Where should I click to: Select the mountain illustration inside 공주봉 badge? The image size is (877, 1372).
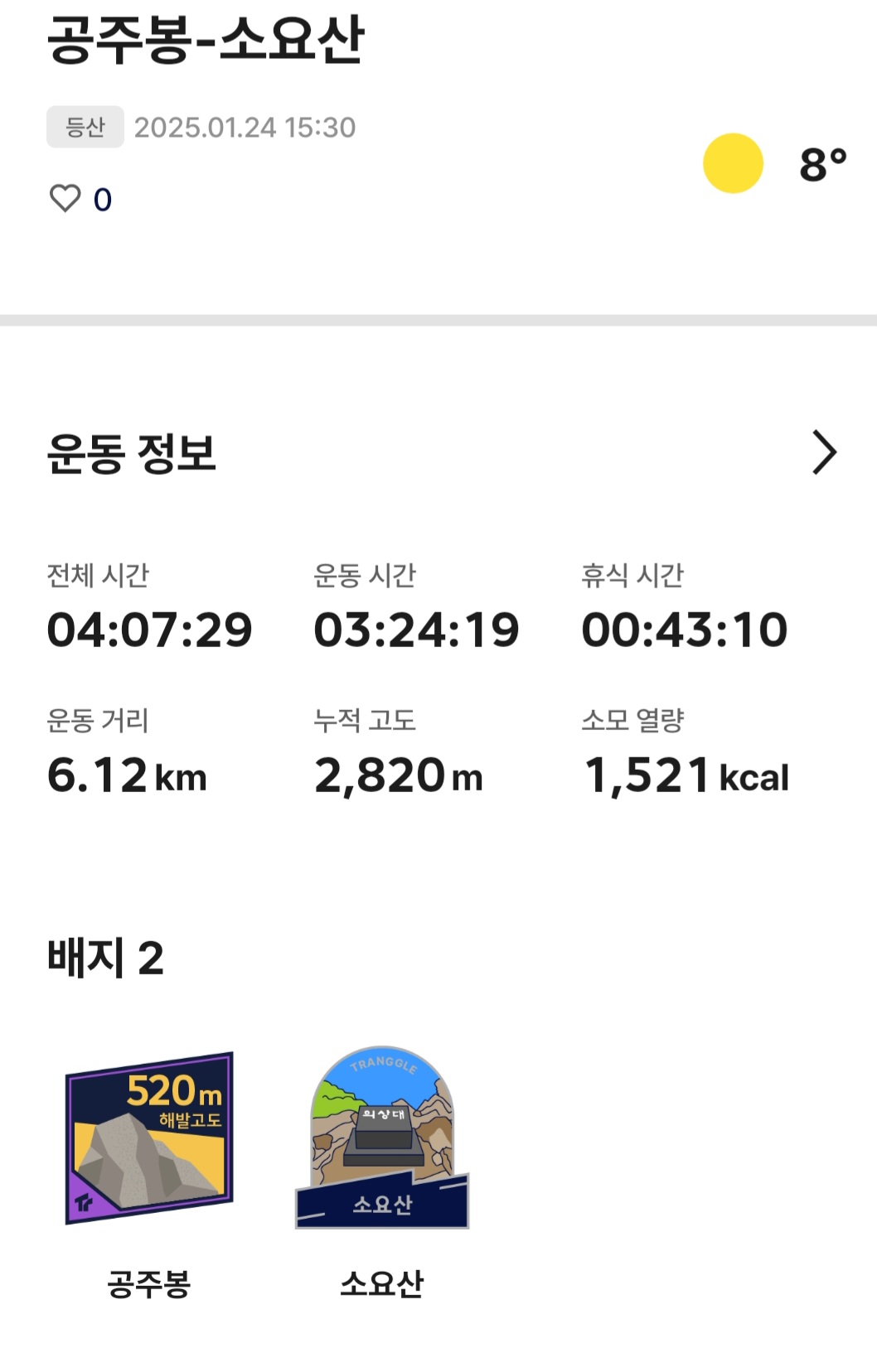[x=145, y=1160]
